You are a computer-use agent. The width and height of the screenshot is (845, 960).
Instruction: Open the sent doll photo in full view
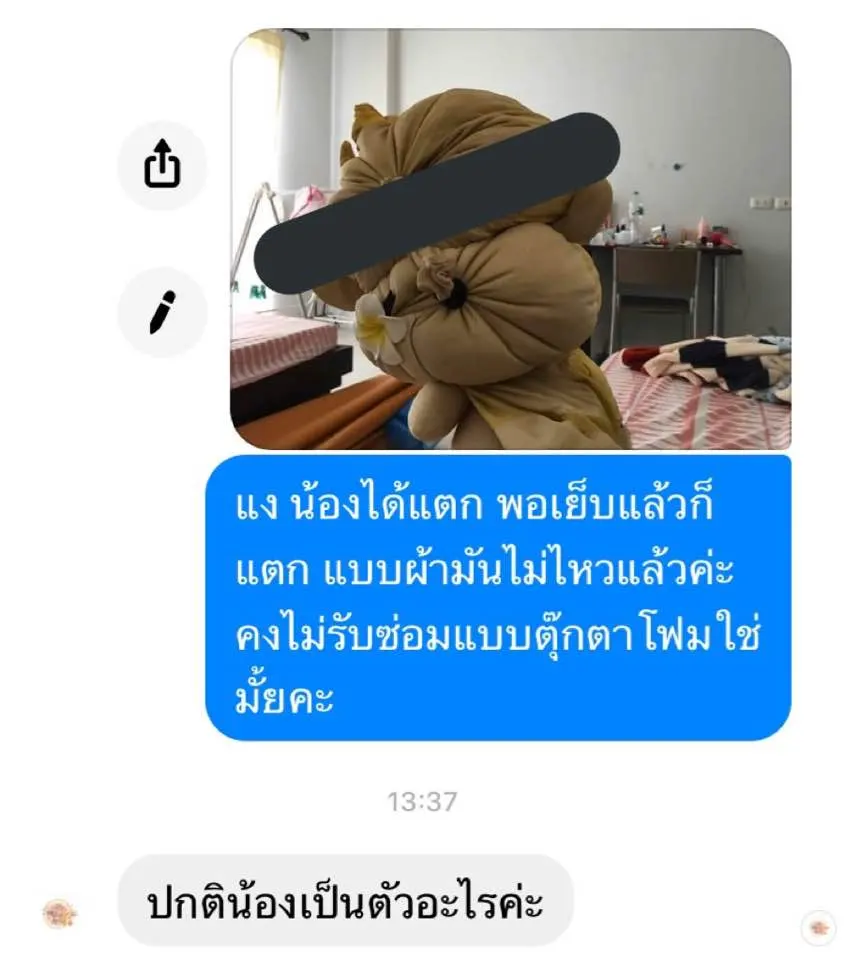510,240
